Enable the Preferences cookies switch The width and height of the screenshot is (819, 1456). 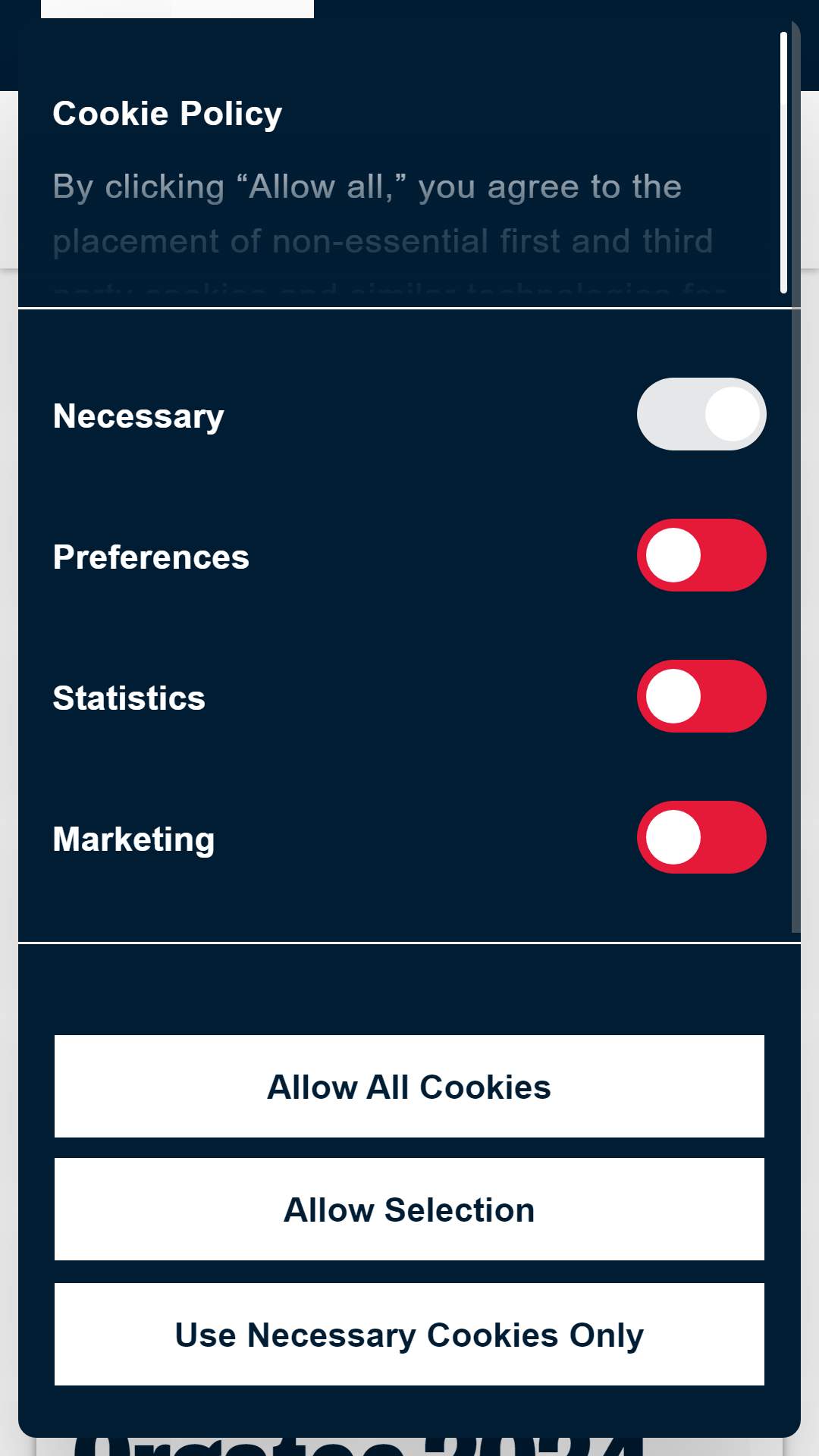click(x=701, y=555)
